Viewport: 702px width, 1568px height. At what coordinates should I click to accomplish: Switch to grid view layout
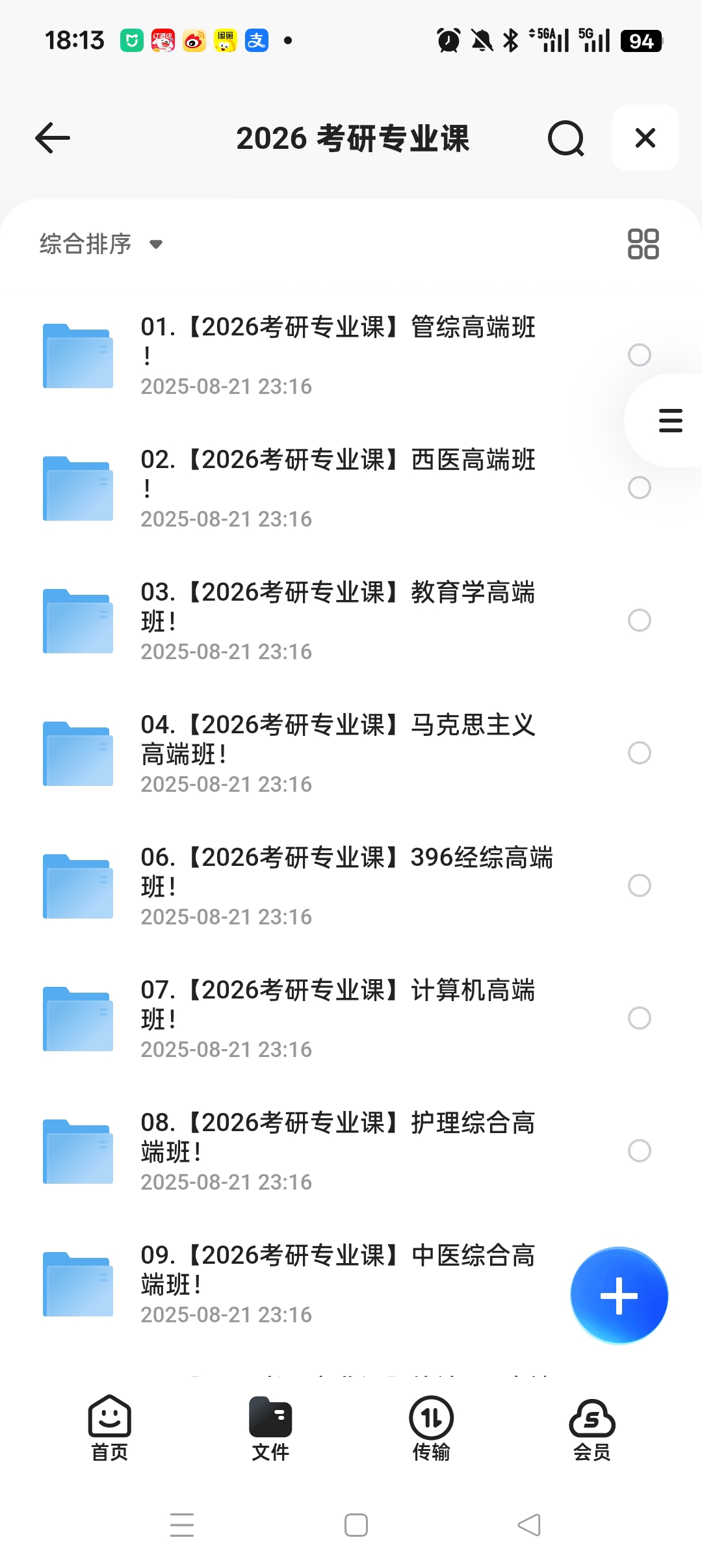[643, 244]
